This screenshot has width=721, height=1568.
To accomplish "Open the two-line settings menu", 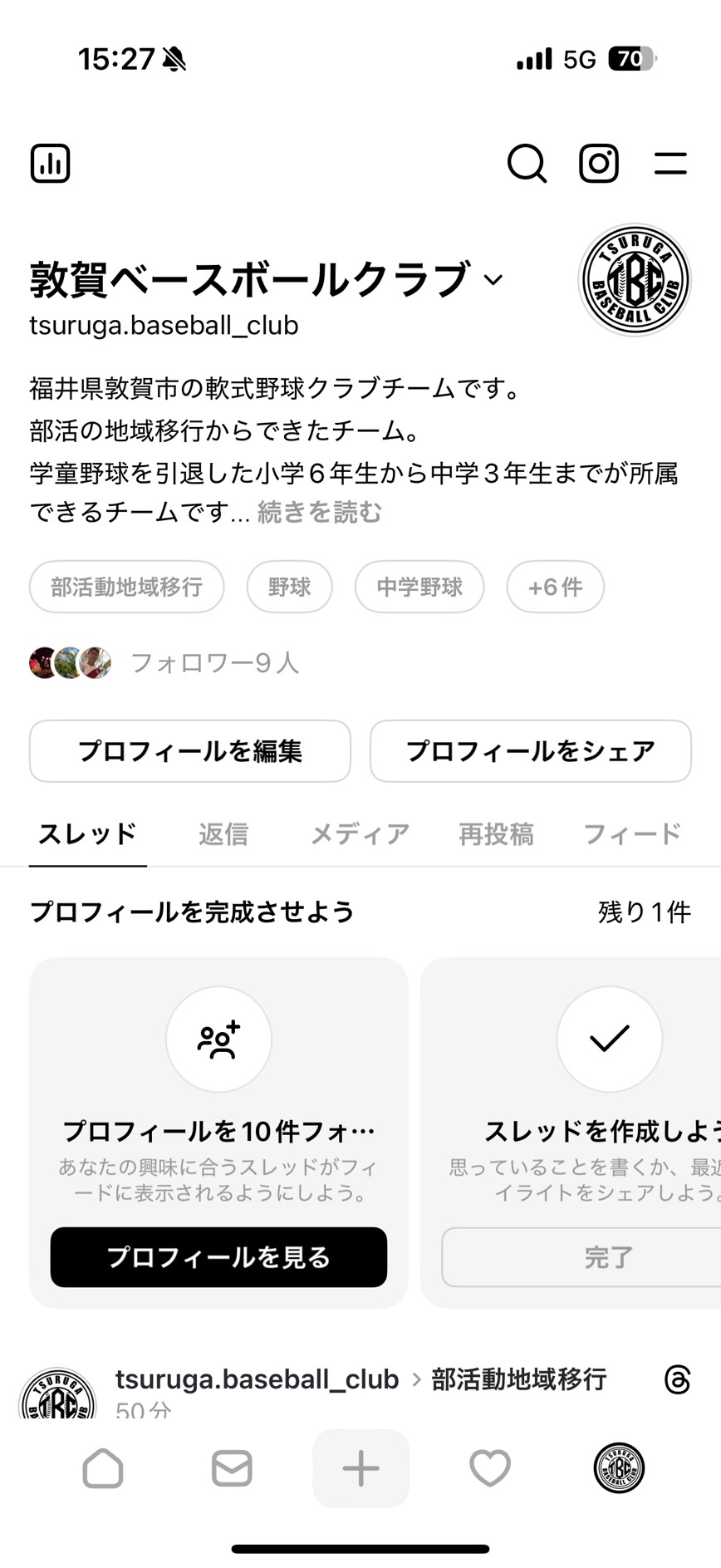I will [x=669, y=163].
